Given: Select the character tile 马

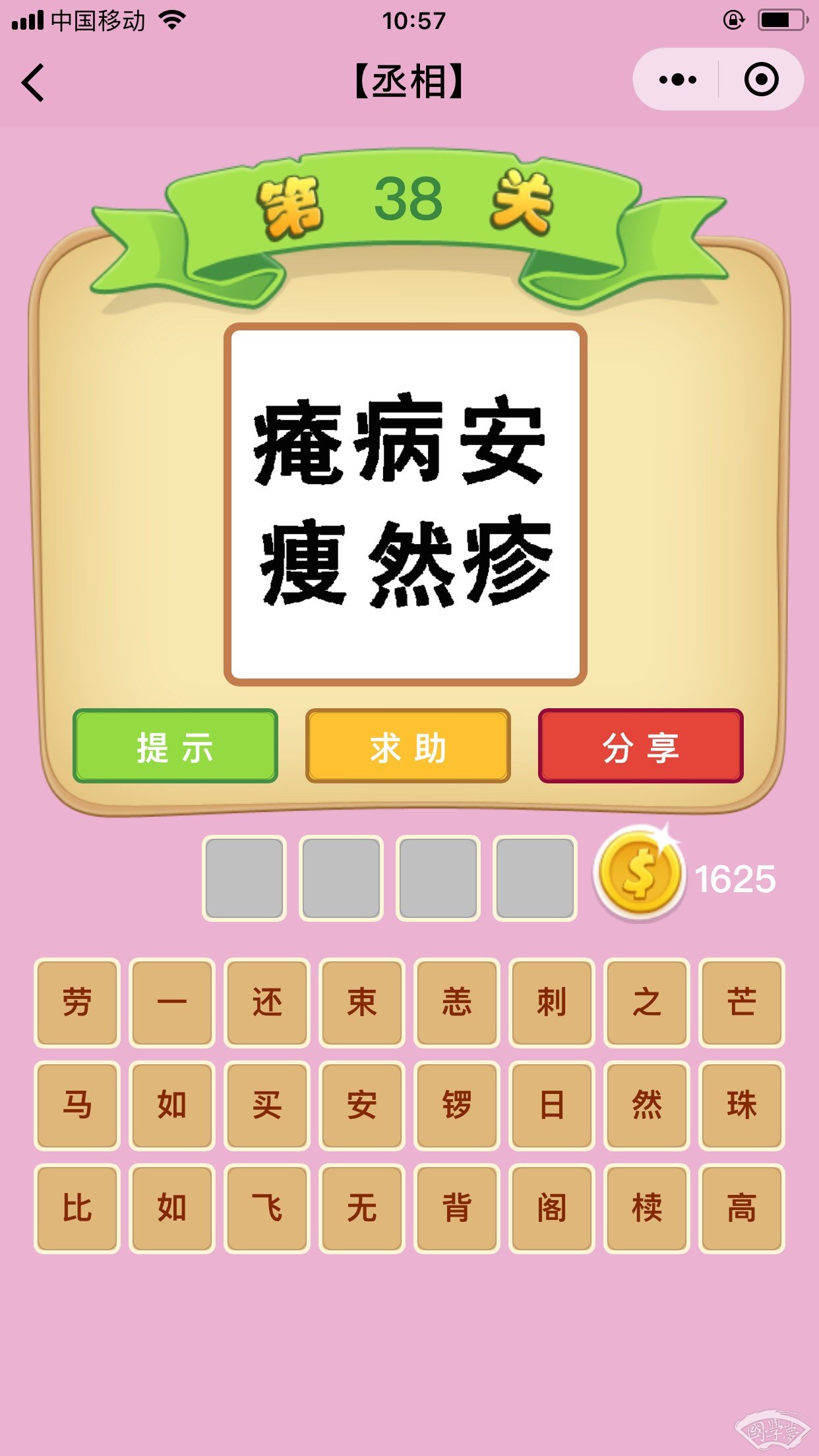Looking at the screenshot, I should [x=77, y=1105].
